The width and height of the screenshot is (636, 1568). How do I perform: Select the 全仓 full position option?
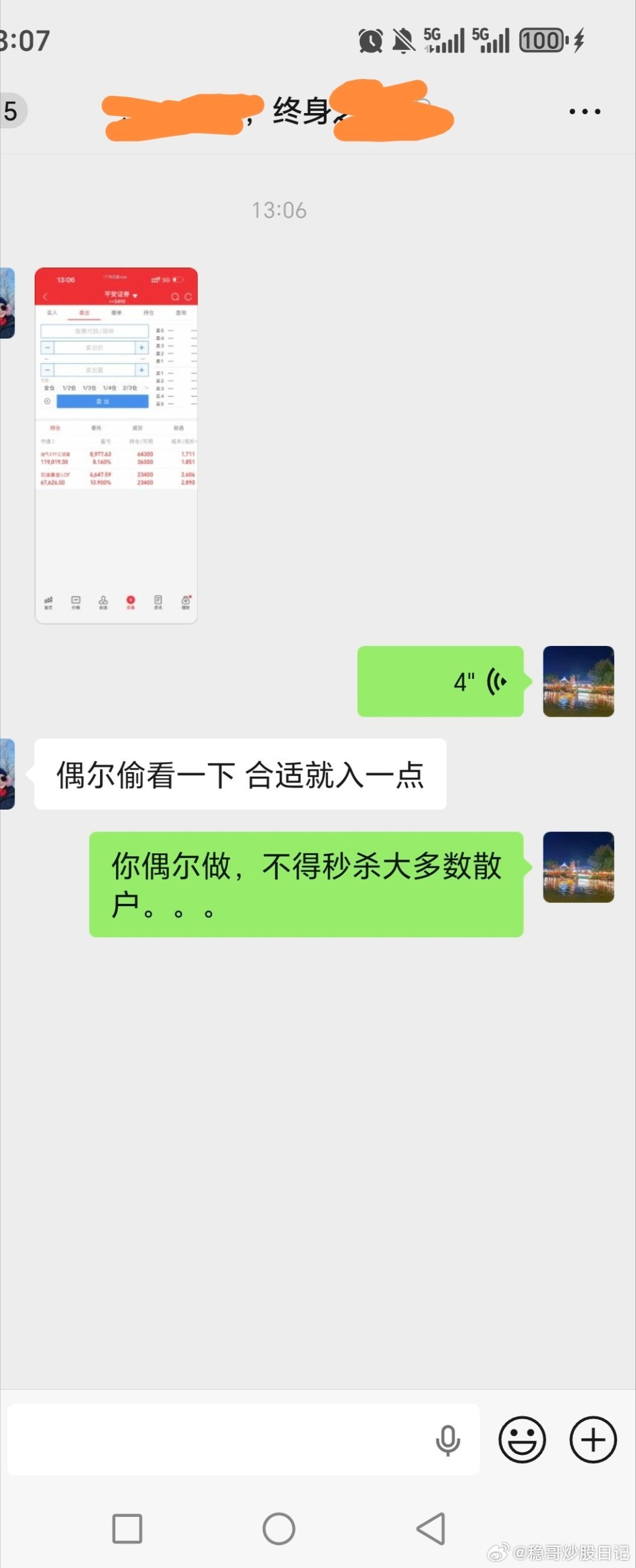(49, 389)
